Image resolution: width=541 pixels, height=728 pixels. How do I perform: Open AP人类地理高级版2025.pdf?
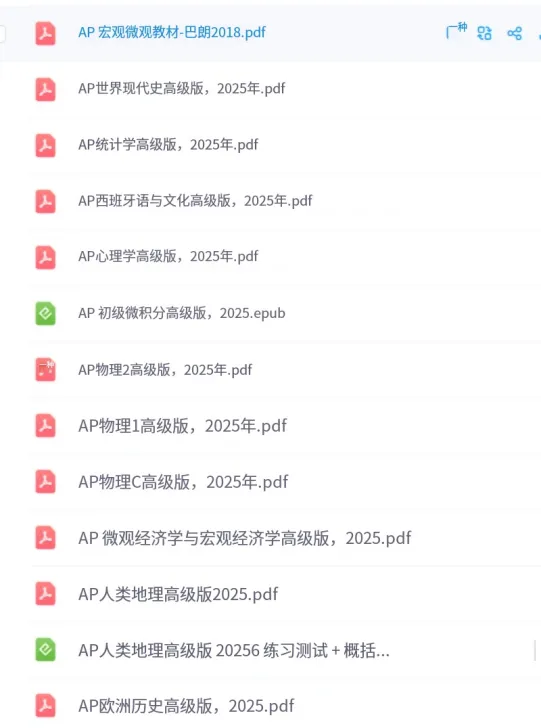click(x=178, y=594)
